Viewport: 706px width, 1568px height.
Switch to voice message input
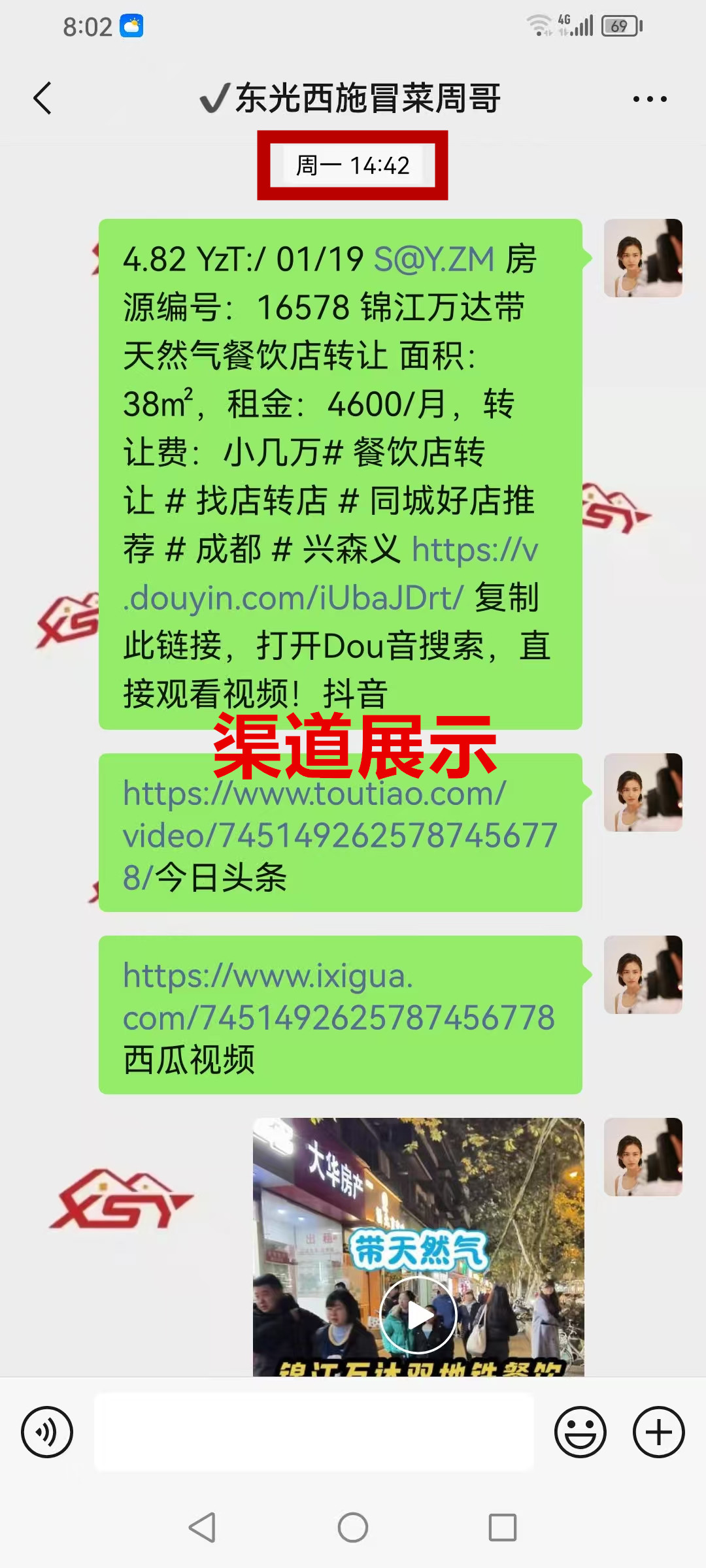(x=47, y=1432)
